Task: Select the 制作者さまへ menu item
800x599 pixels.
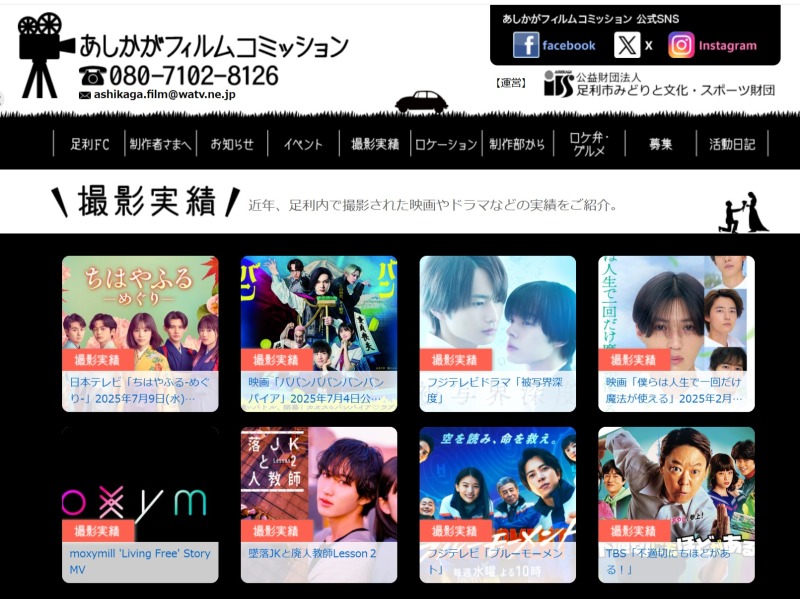Action: 160,144
